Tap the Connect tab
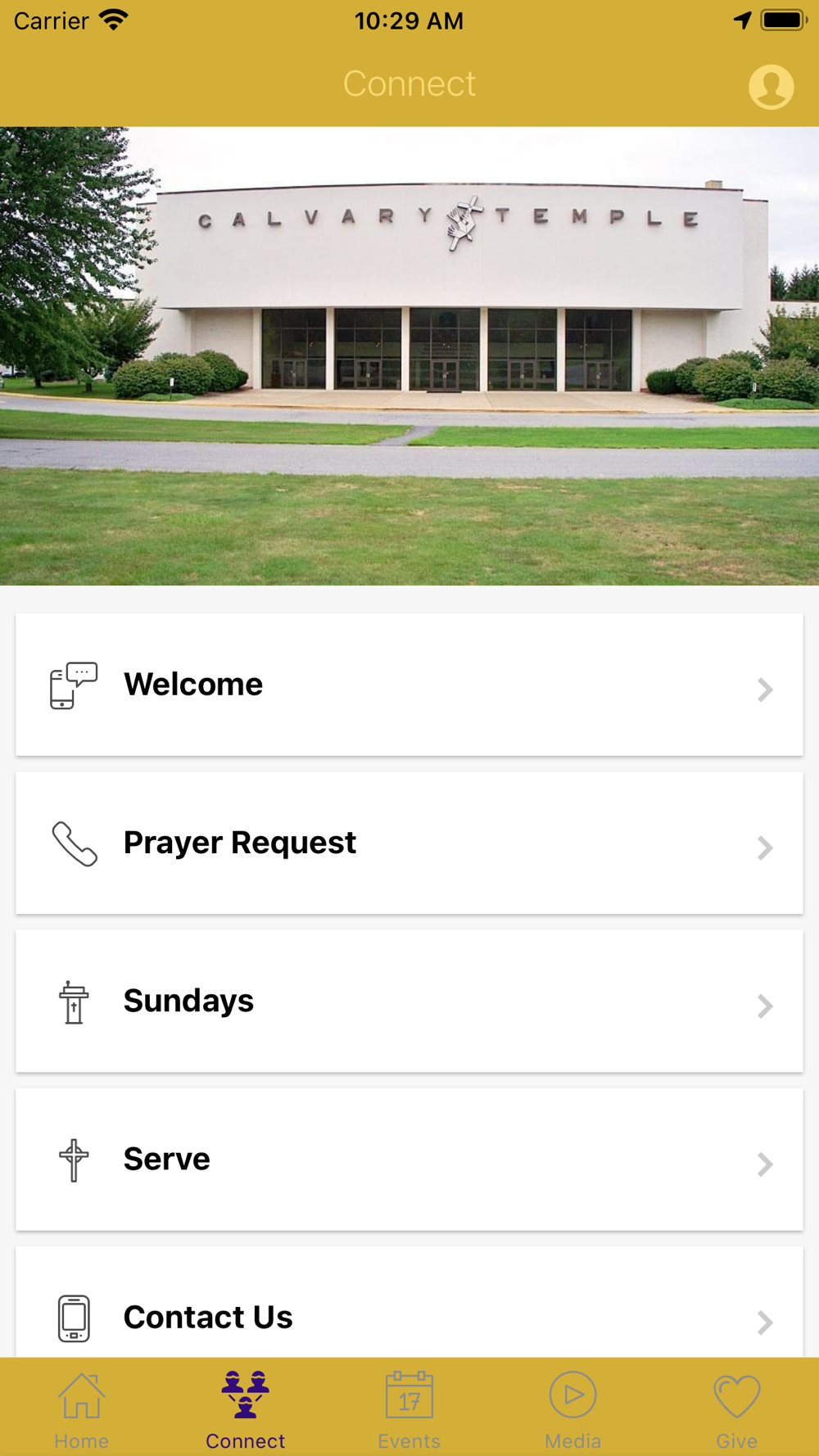 (x=246, y=1409)
